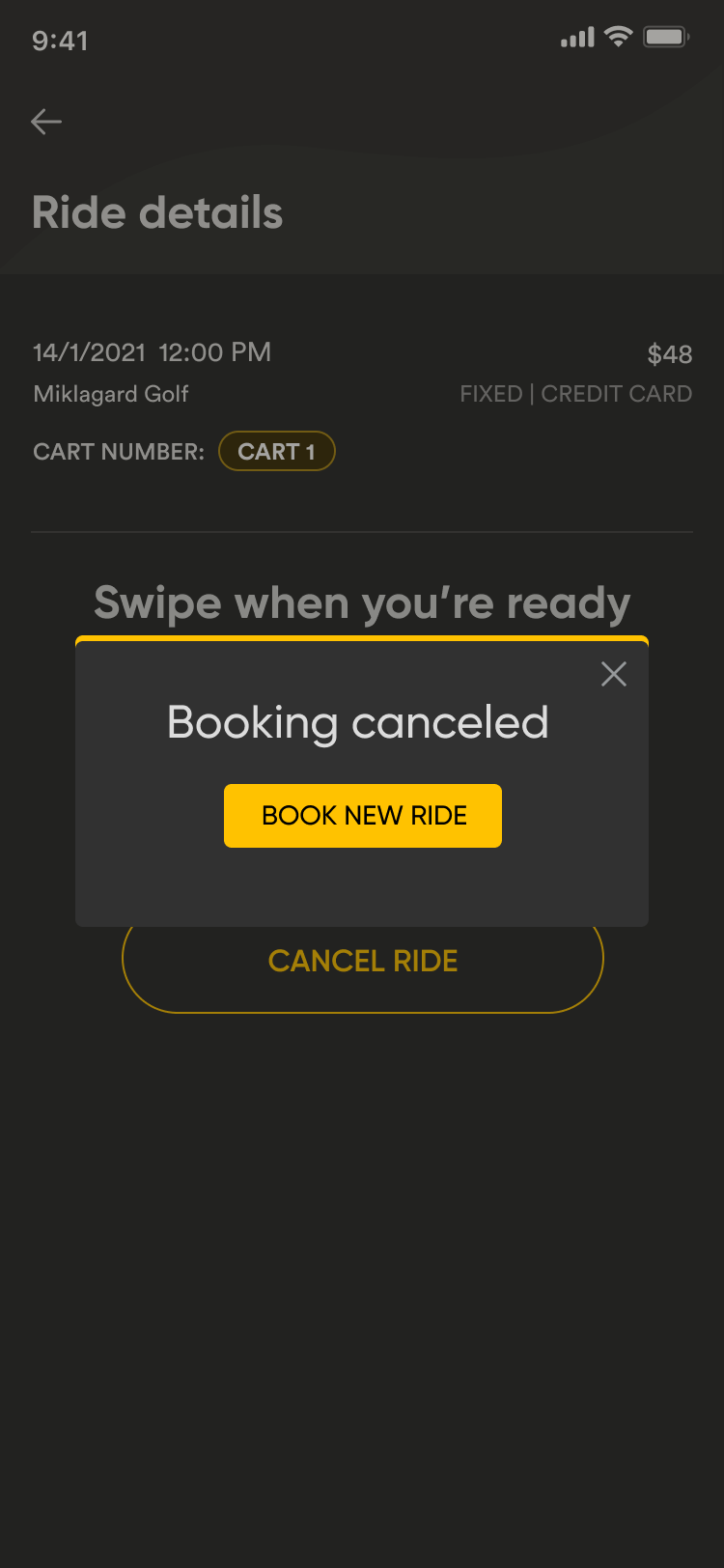This screenshot has width=724, height=1568.
Task: Go back using the arrow icon
Action: (46, 122)
